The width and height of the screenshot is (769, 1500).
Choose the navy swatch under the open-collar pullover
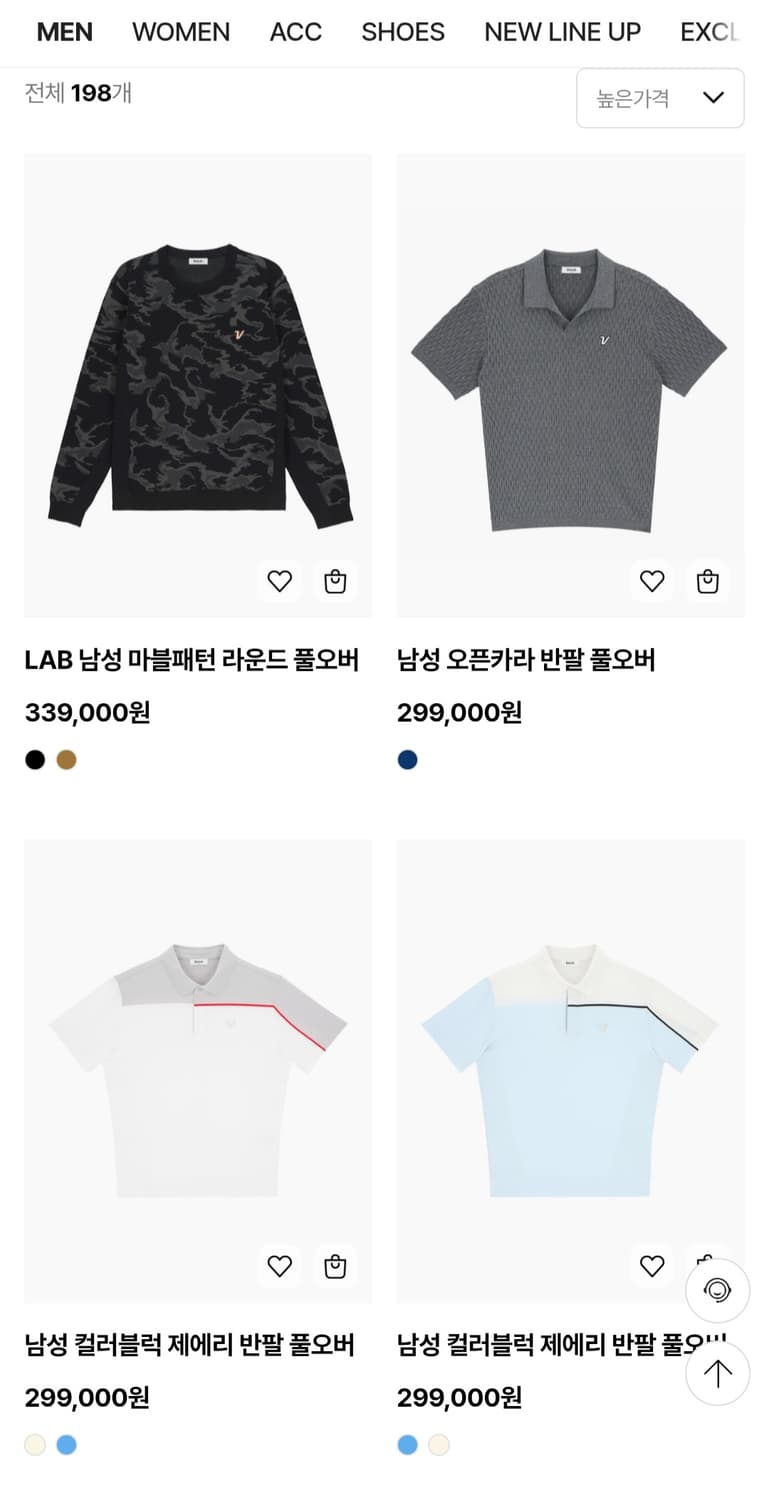[x=407, y=760]
